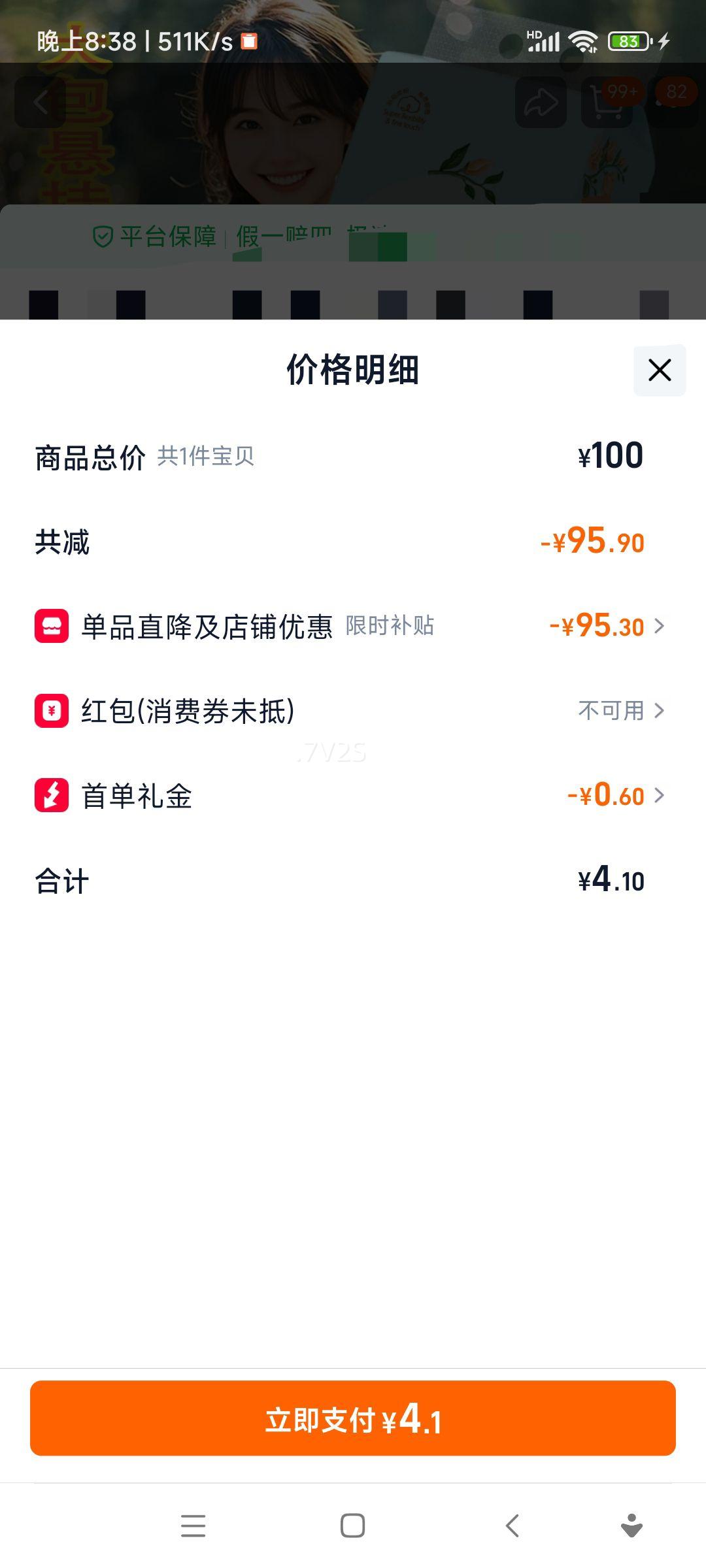Click the 首单礼金 lightning icon
Screen dimensions: 706x1568
click(51, 795)
